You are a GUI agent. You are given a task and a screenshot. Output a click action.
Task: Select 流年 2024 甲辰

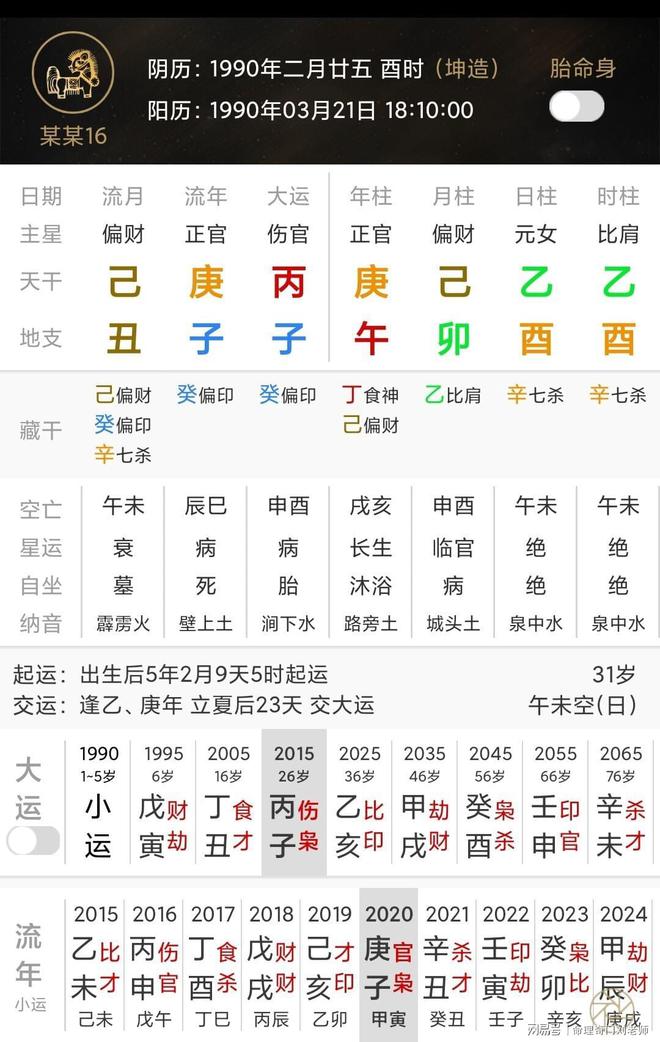(623, 965)
